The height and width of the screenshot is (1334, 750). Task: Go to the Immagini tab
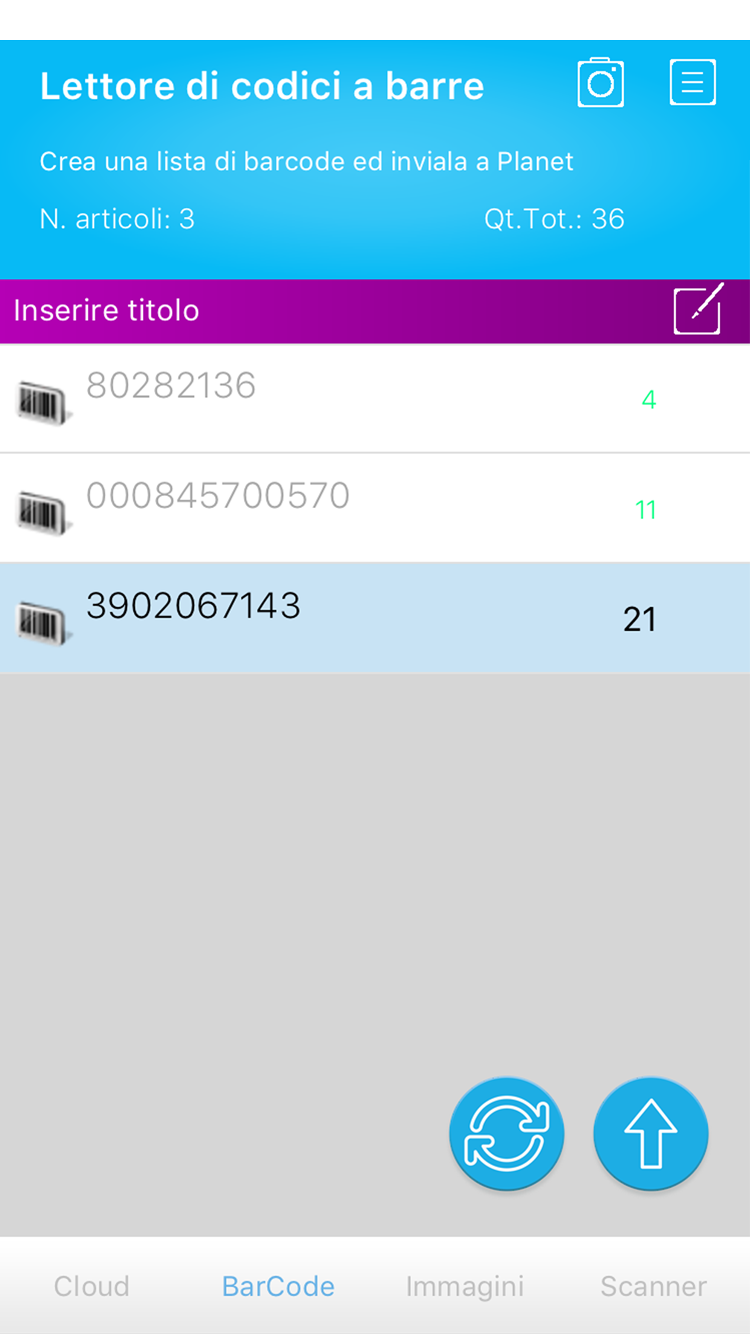[465, 1286]
